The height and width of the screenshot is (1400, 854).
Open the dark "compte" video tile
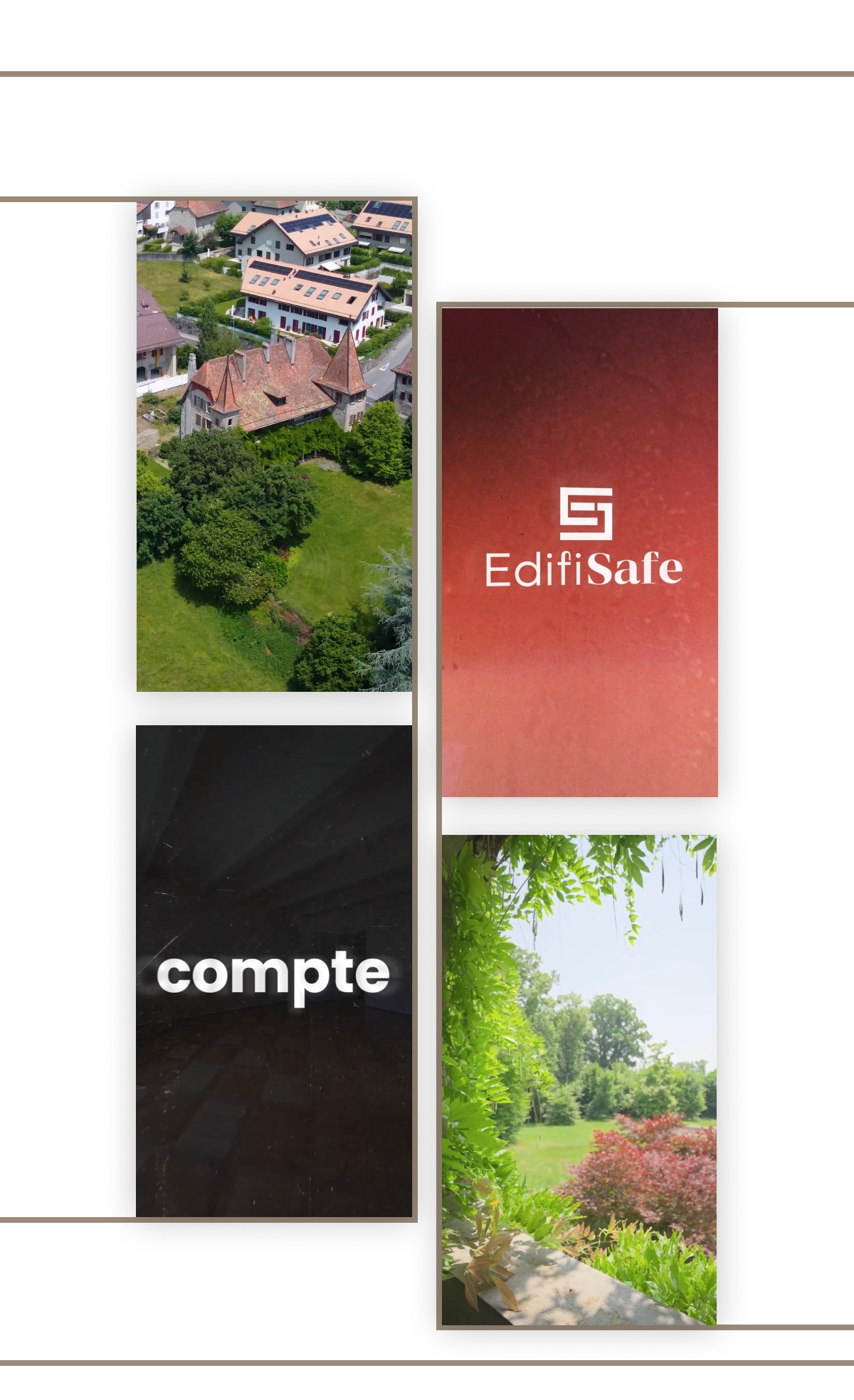pyautogui.click(x=274, y=971)
